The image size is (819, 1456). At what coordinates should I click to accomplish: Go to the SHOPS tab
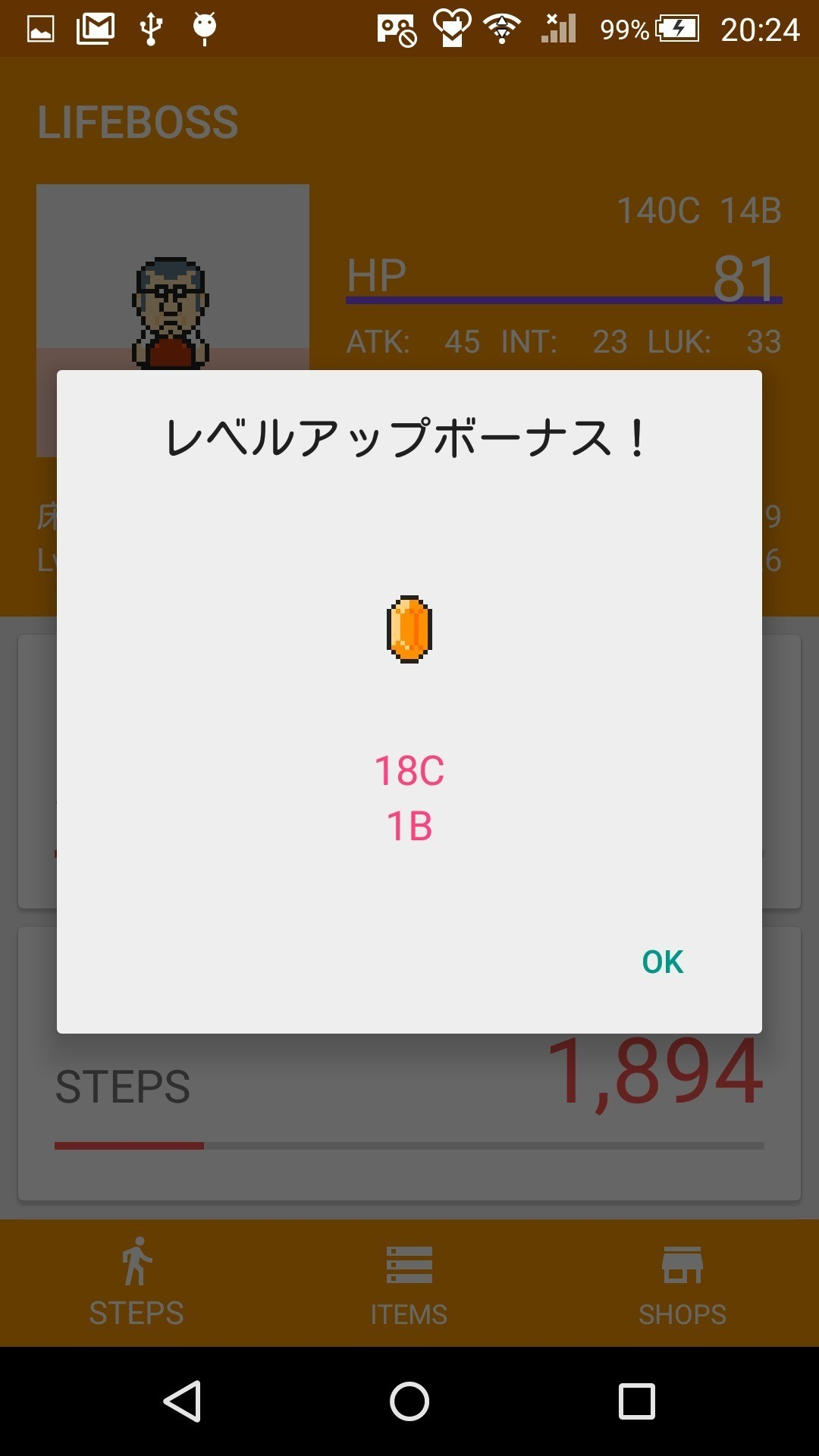pos(682,1283)
